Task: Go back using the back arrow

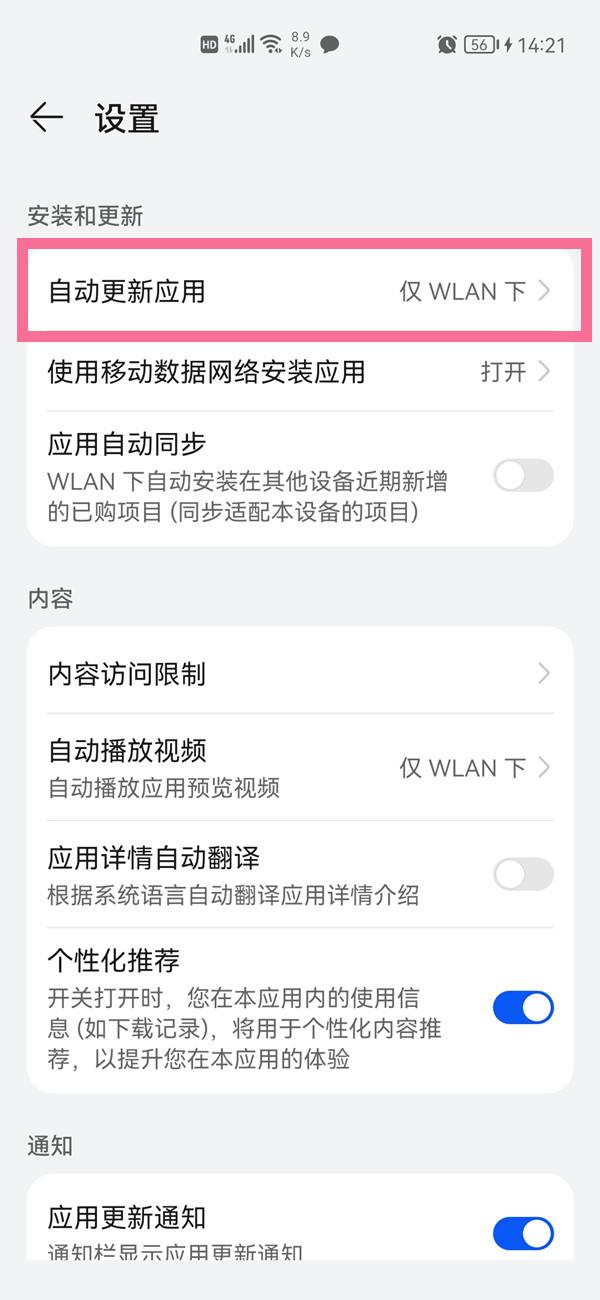Action: [46, 118]
